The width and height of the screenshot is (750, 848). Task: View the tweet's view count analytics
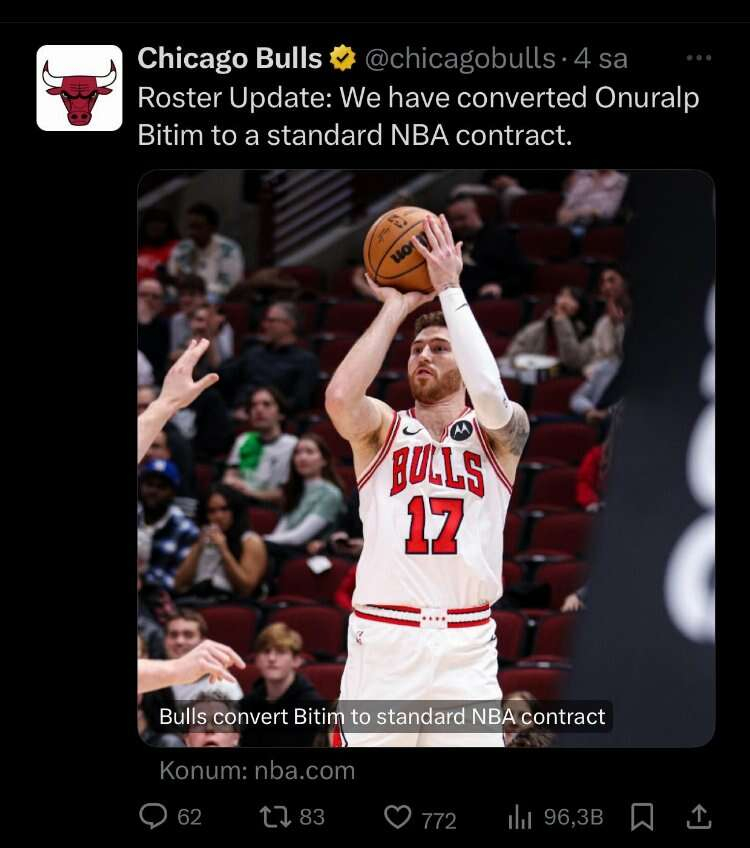click(x=520, y=817)
